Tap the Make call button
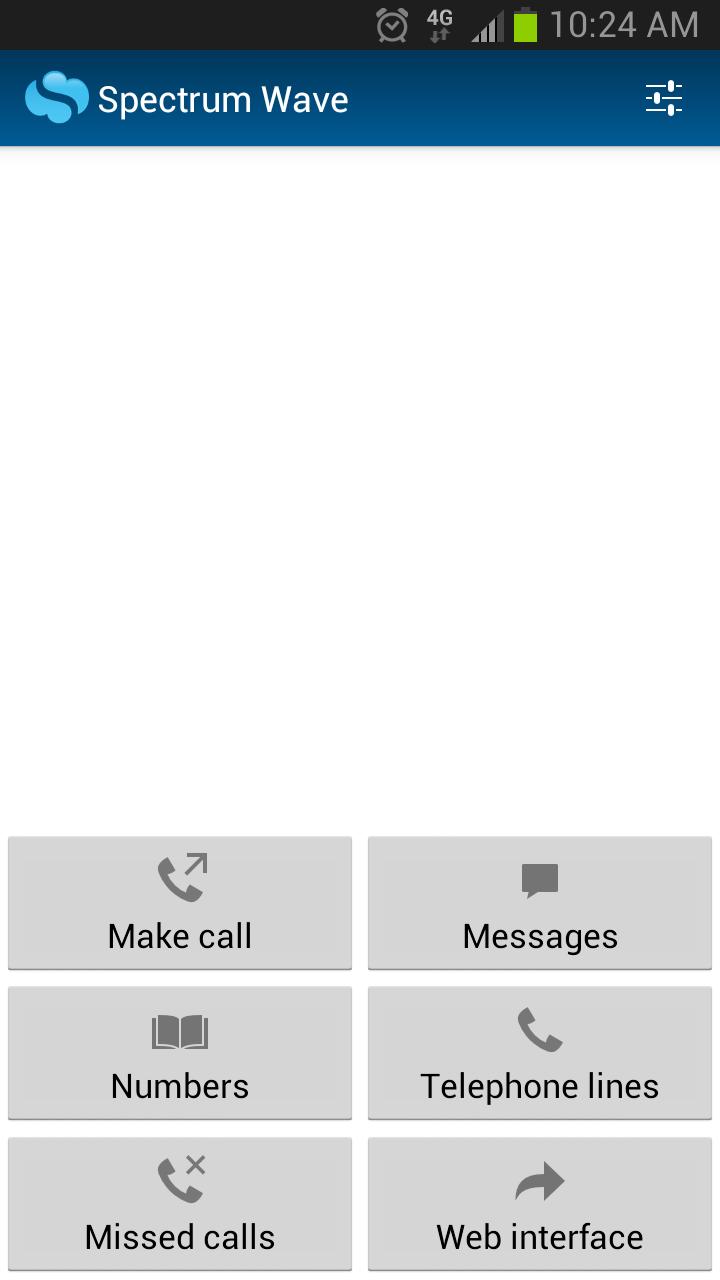Viewport: 720px width, 1280px height. pyautogui.click(x=180, y=903)
